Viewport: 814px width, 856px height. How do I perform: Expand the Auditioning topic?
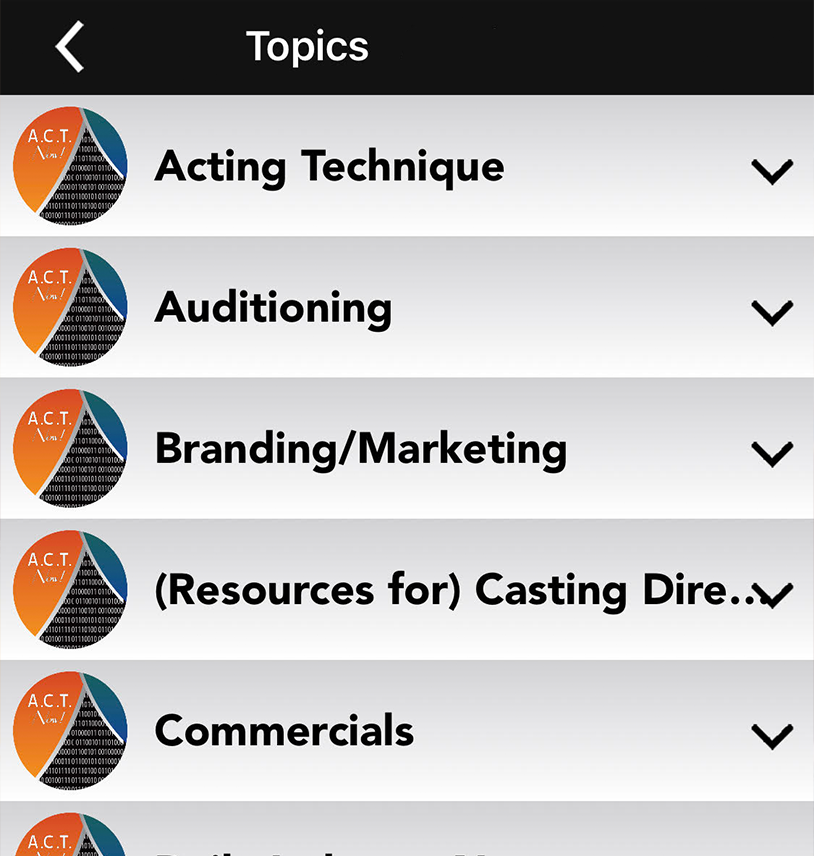tap(772, 313)
